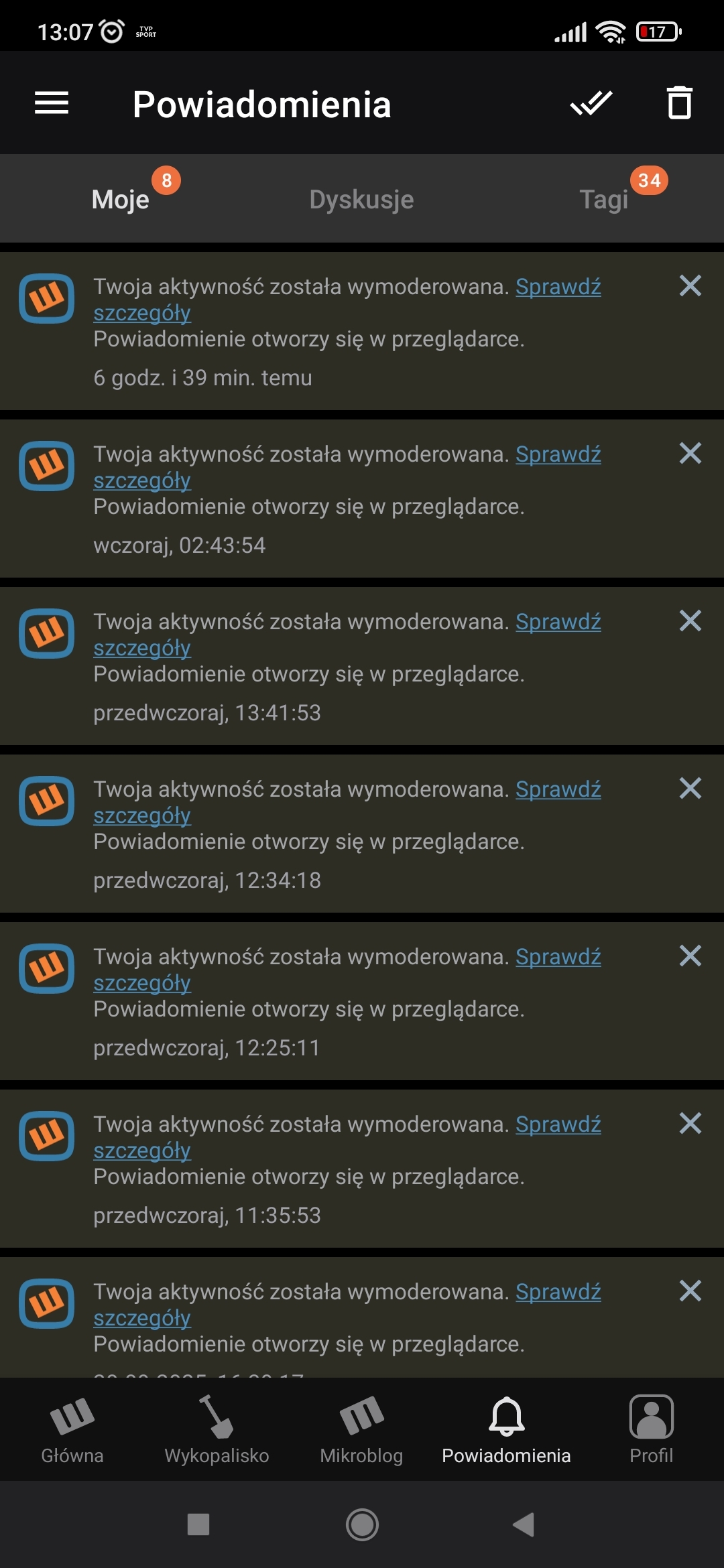This screenshot has width=724, height=1568.
Task: Open Sprawdź szczegóły in przedwczoraj 12:25:11 notification
Action: (x=557, y=958)
